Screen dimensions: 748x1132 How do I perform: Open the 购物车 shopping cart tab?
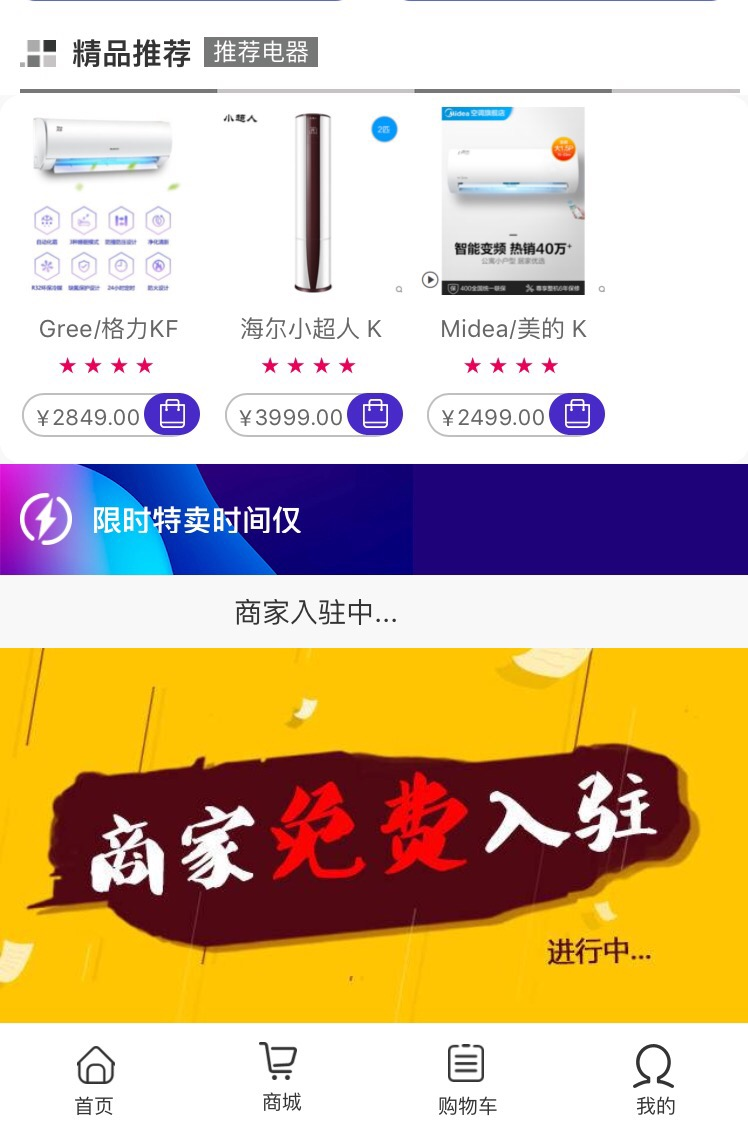[467, 1080]
